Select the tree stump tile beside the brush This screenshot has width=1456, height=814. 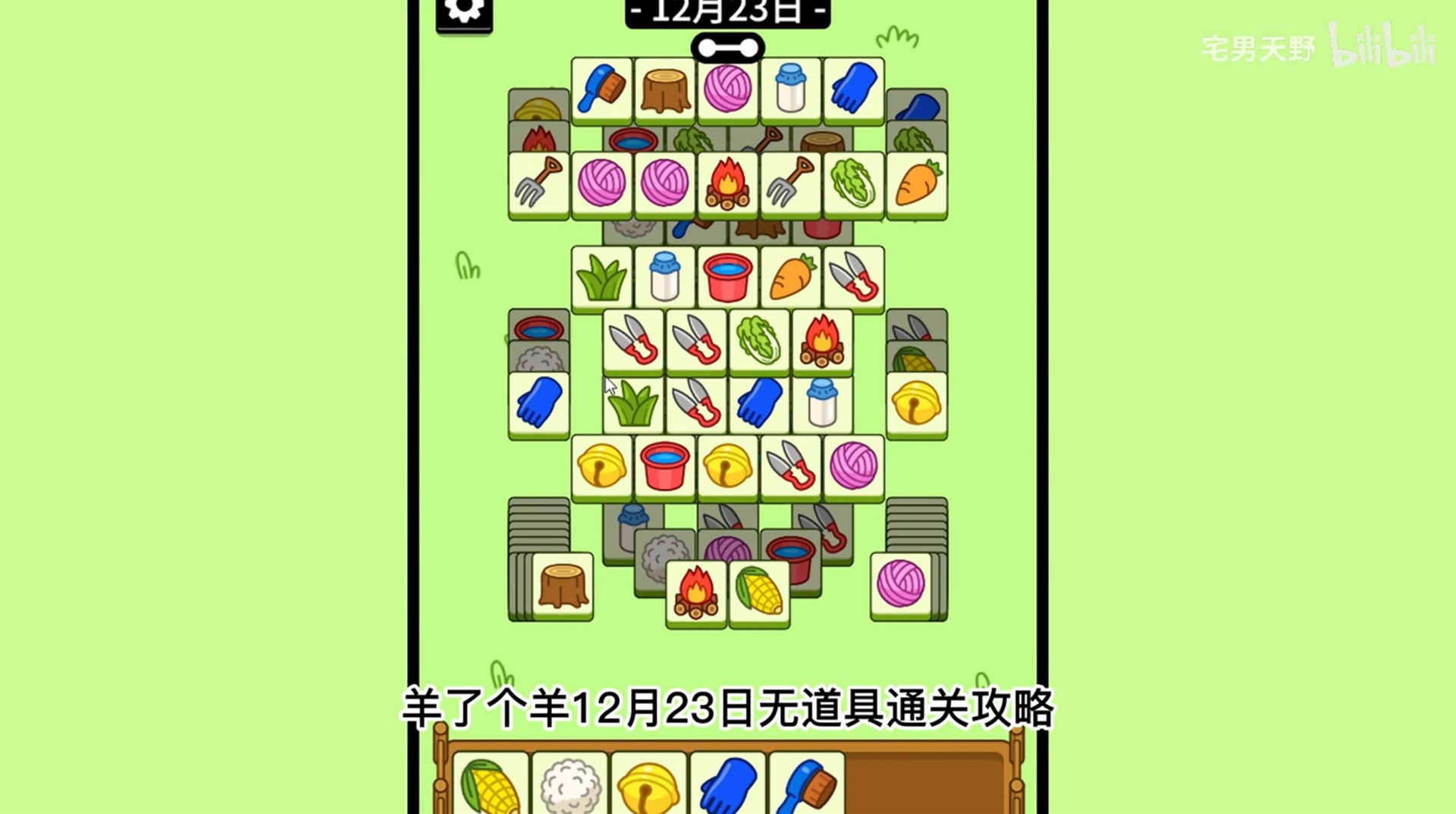tap(664, 89)
